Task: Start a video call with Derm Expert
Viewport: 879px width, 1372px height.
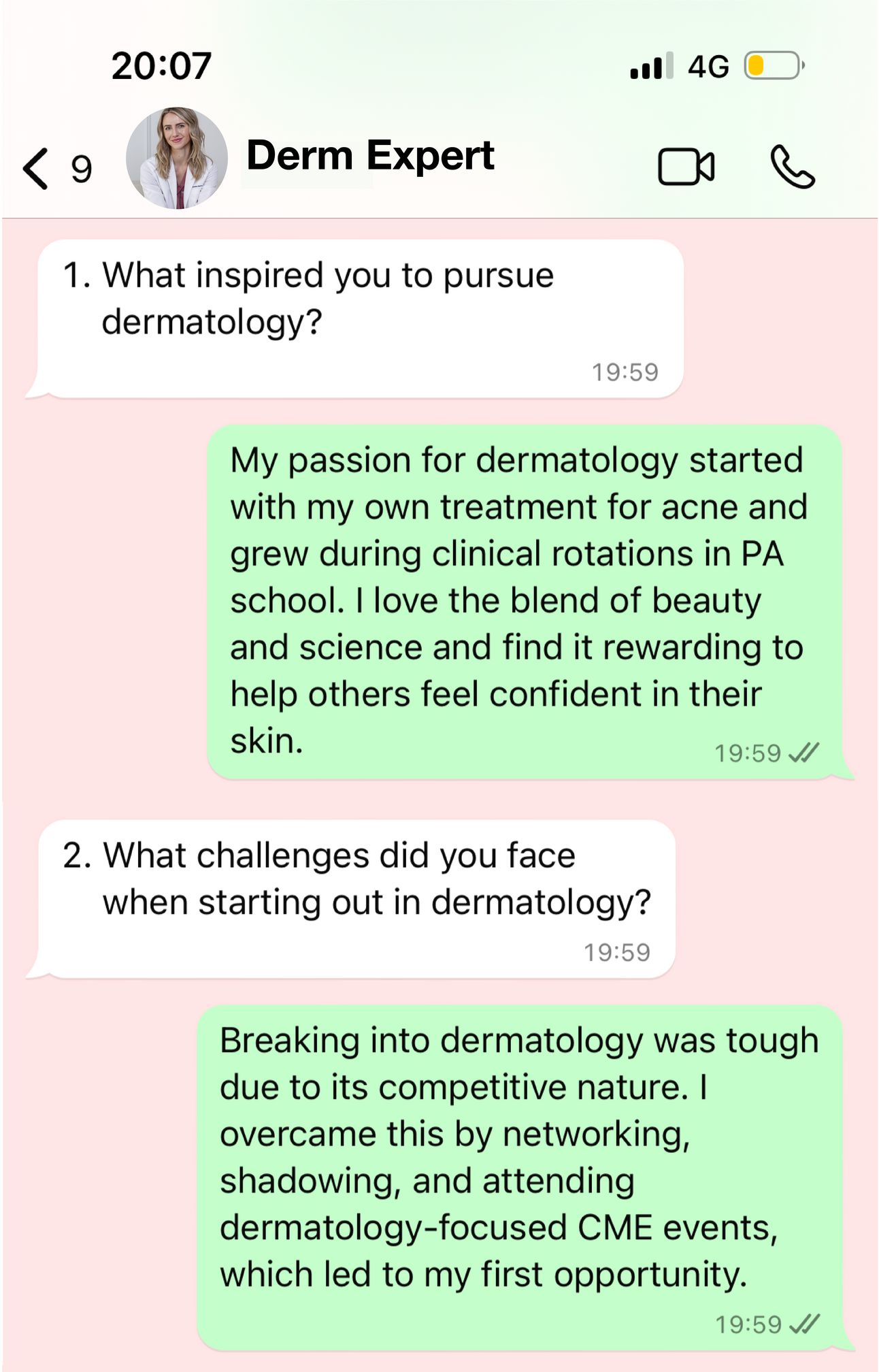Action: (686, 167)
